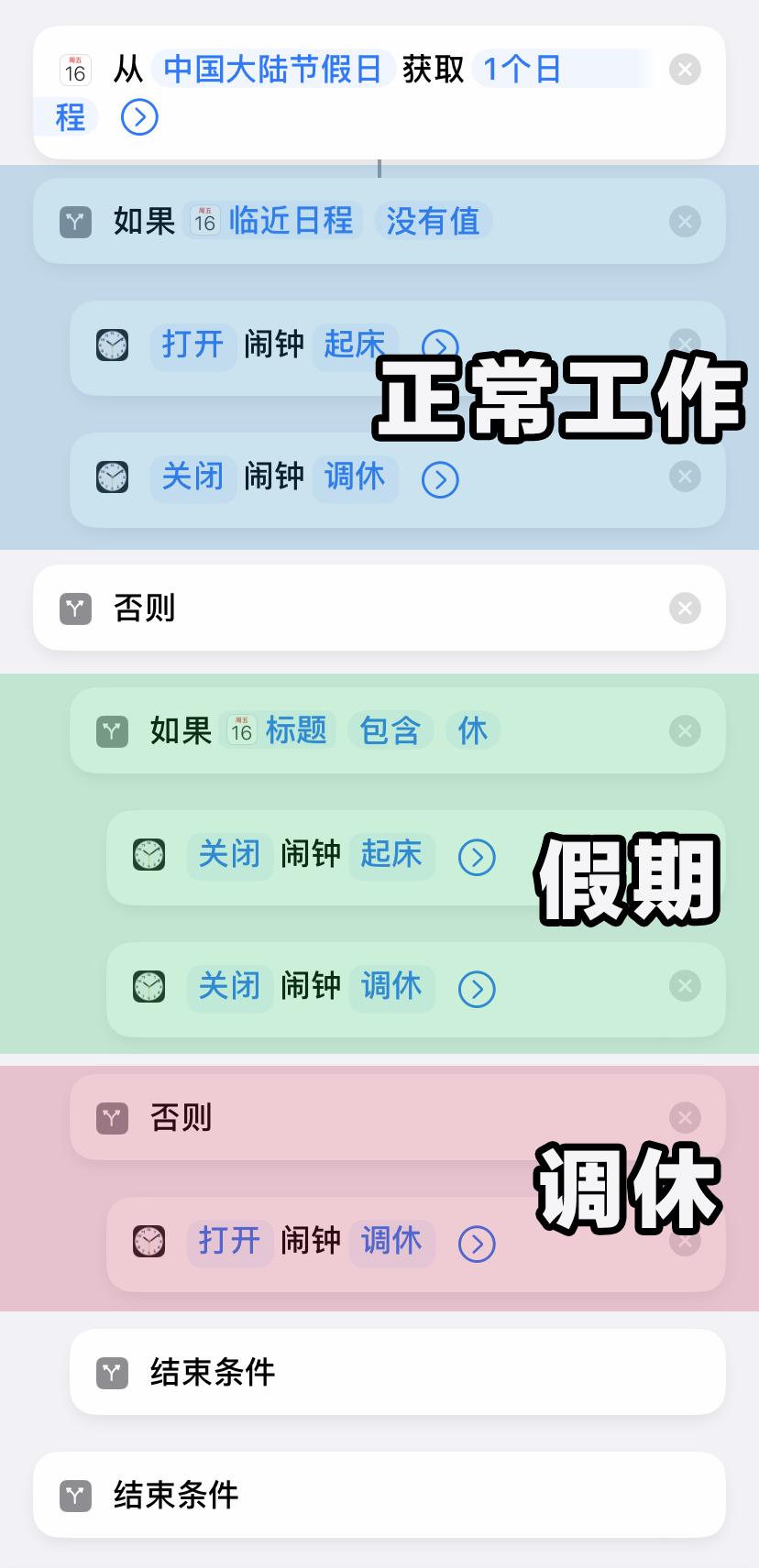Tap 调休 token in the 打开 闹钟 action
Screen dimensions: 759x1568
tap(391, 1241)
